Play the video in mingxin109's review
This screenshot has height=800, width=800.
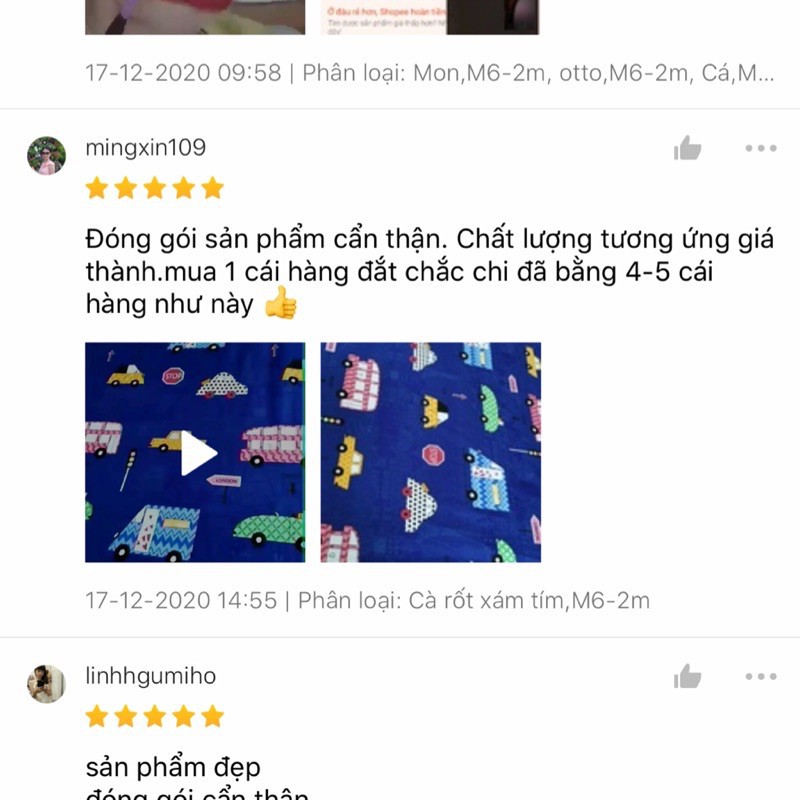[x=196, y=453]
